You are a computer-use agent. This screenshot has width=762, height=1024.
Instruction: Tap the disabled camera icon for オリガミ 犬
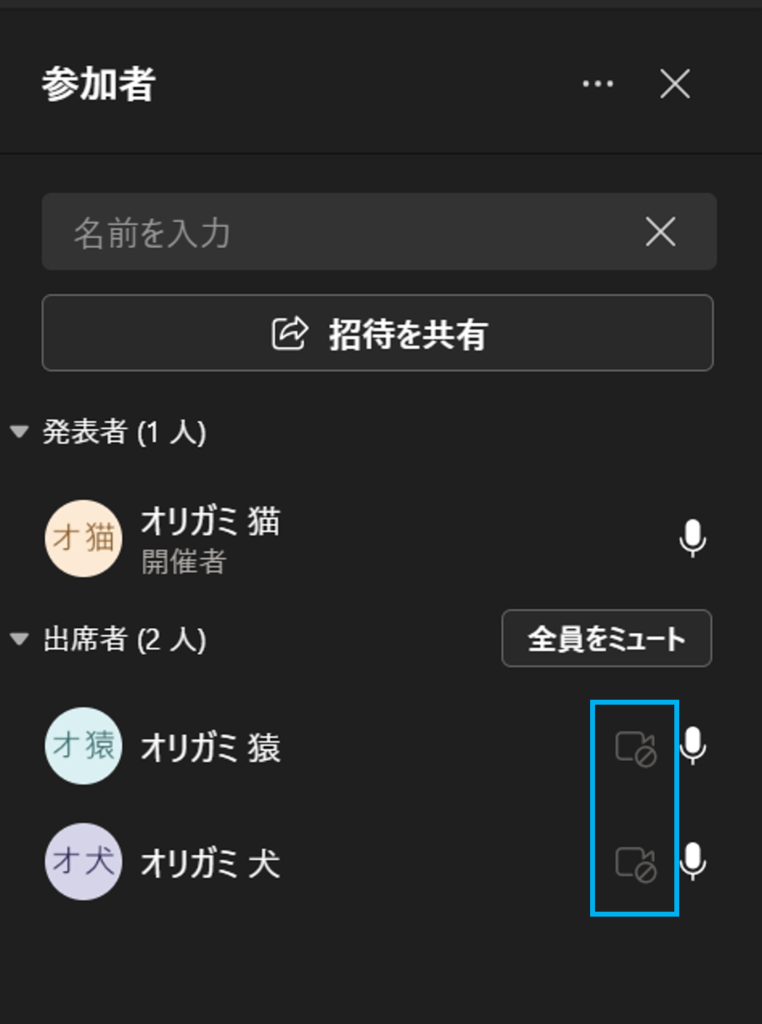[635, 863]
